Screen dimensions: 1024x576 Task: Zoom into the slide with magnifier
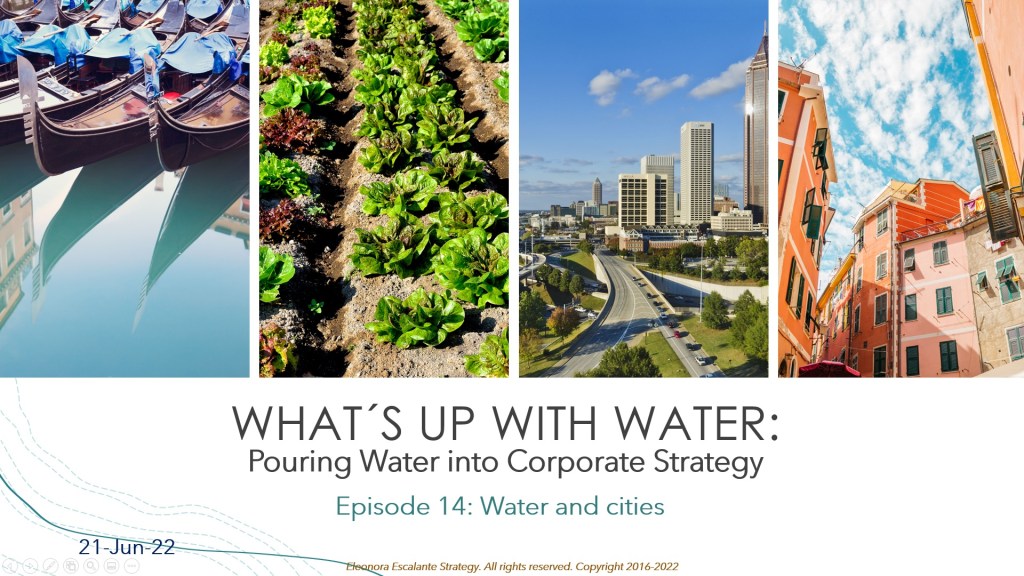click(91, 566)
